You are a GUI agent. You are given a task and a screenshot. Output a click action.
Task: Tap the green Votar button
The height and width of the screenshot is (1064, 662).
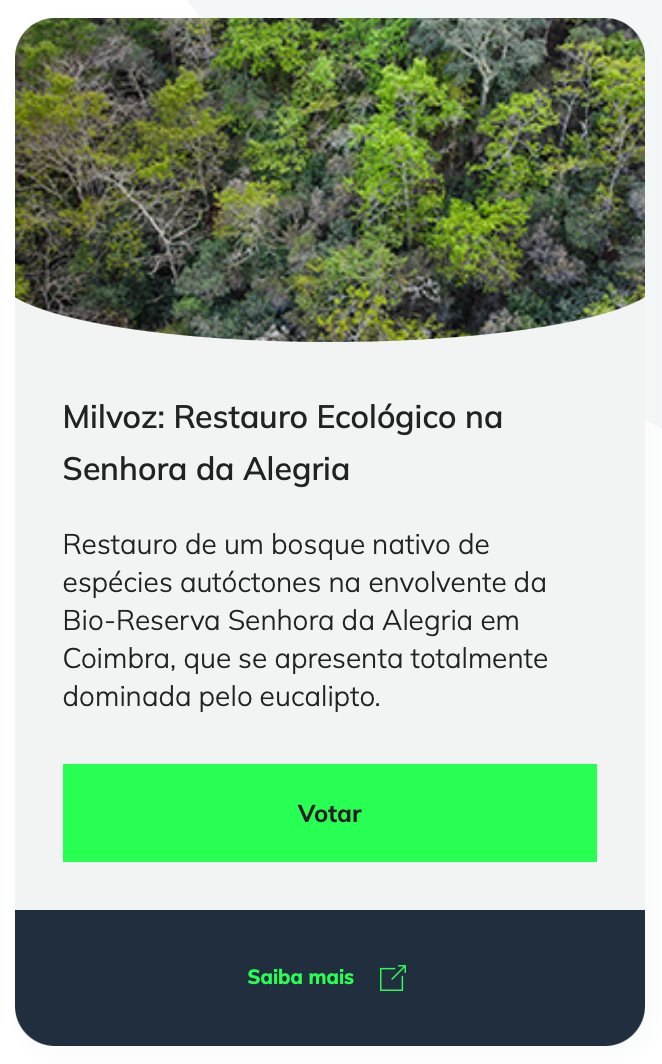[330, 813]
